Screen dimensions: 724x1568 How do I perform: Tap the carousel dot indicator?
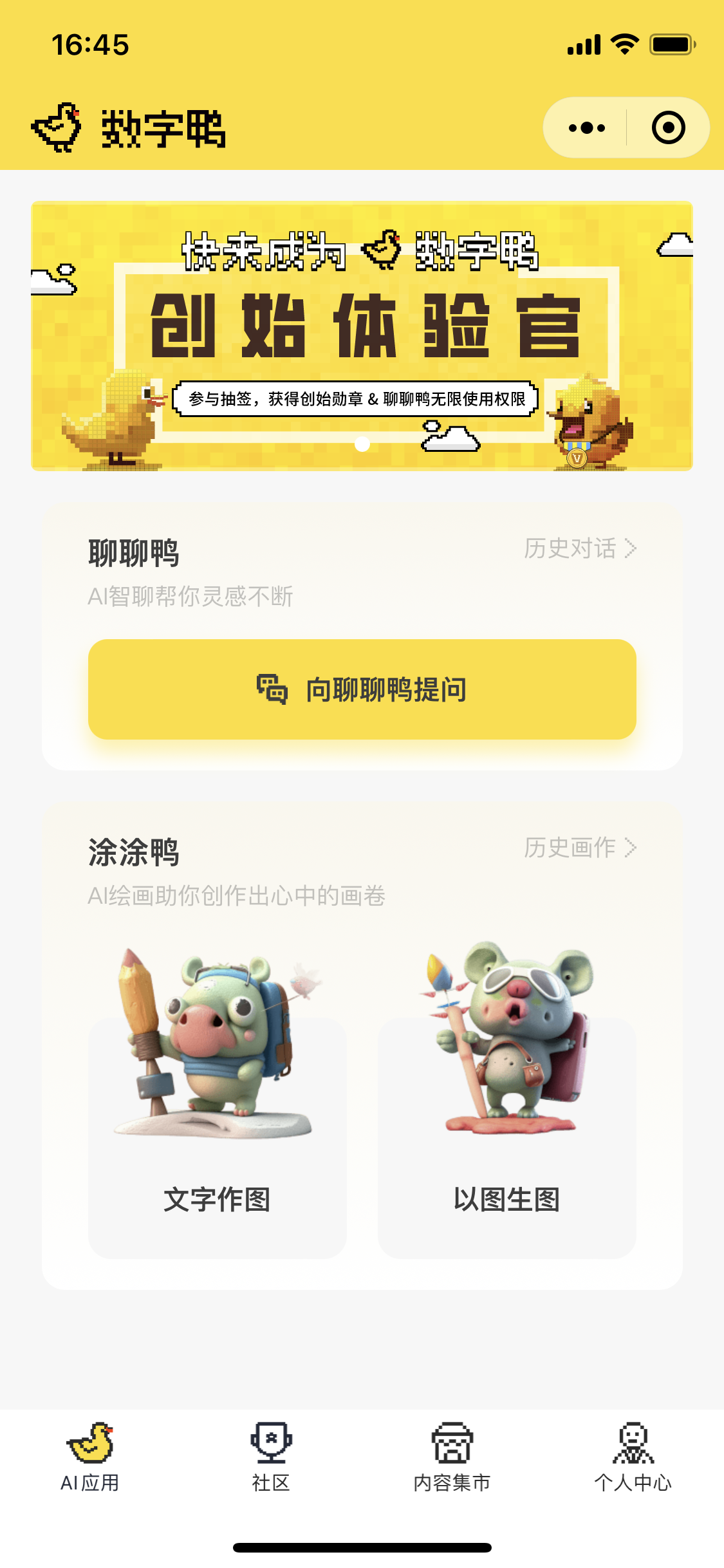coord(362,443)
